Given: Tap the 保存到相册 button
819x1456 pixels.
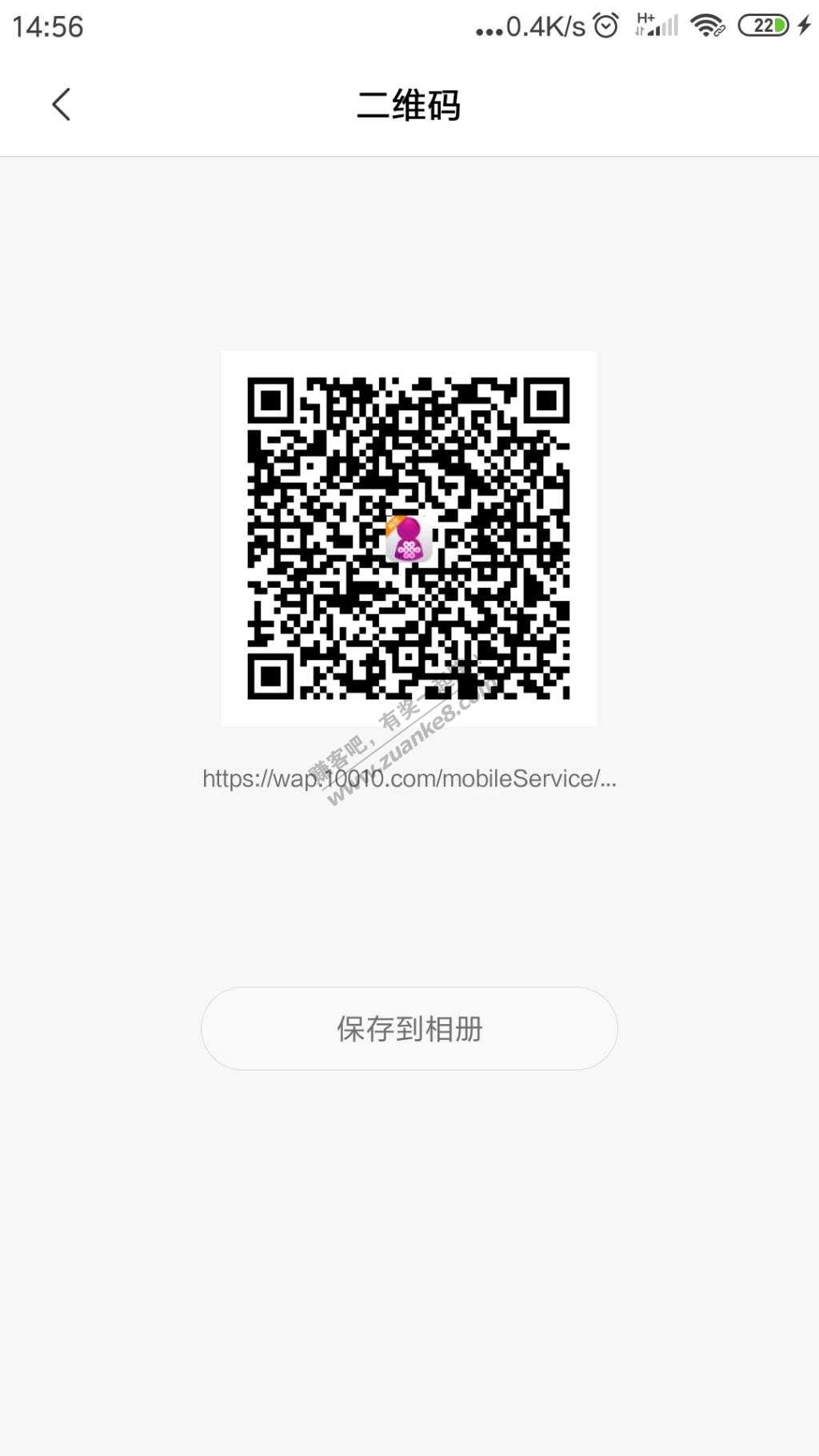Looking at the screenshot, I should [x=409, y=1028].
